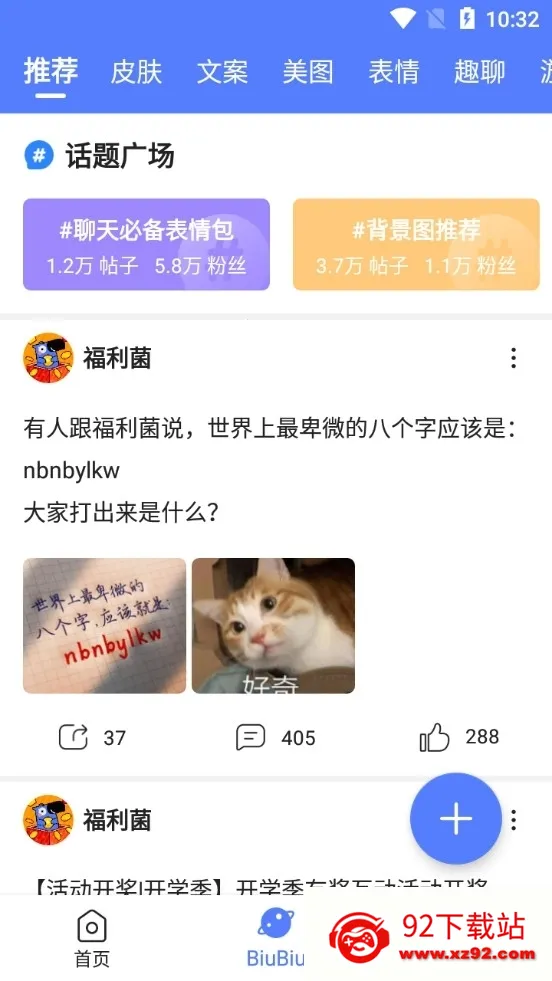Image resolution: width=552 pixels, height=981 pixels.
Task: Tap the BiuBiu bottom tab
Action: pos(275,938)
